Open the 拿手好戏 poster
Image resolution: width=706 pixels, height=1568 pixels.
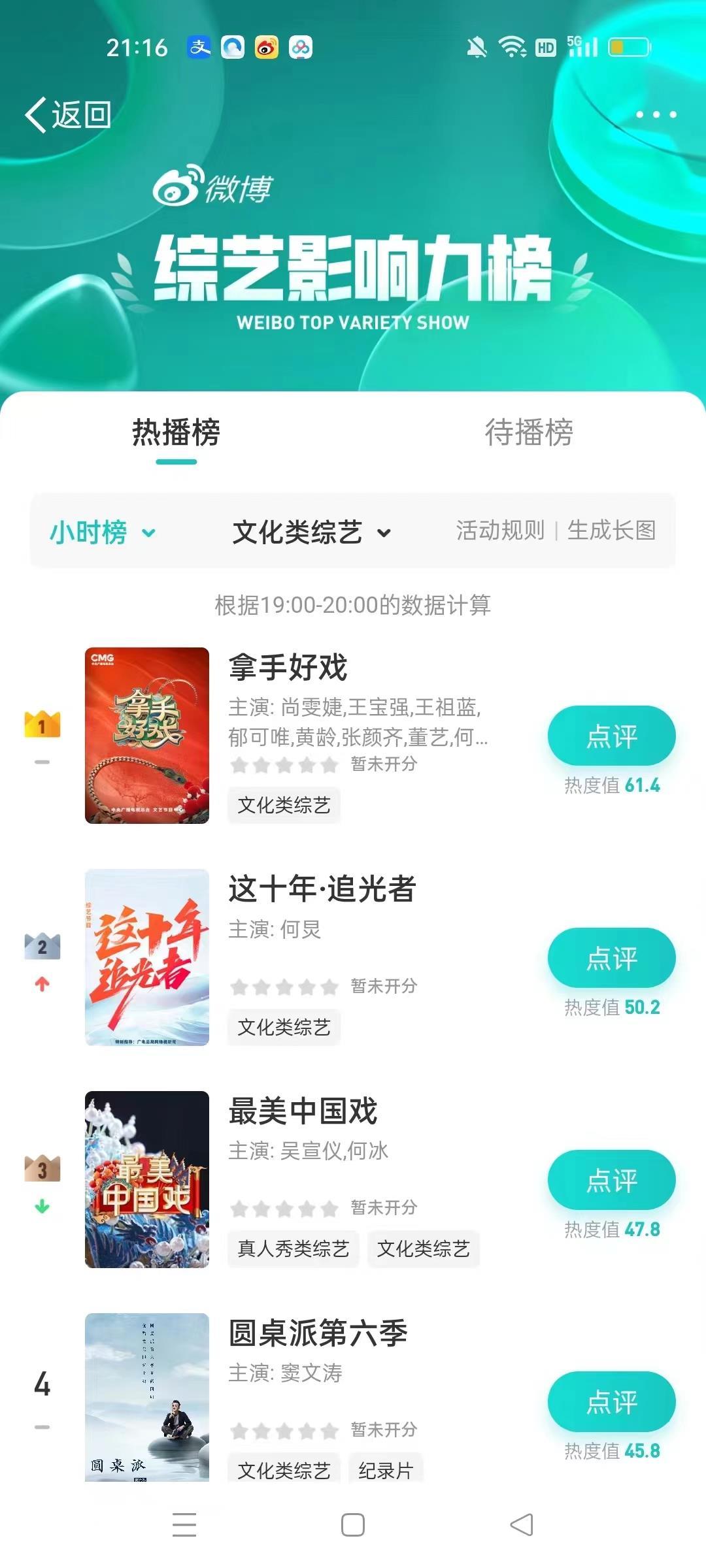[x=147, y=735]
